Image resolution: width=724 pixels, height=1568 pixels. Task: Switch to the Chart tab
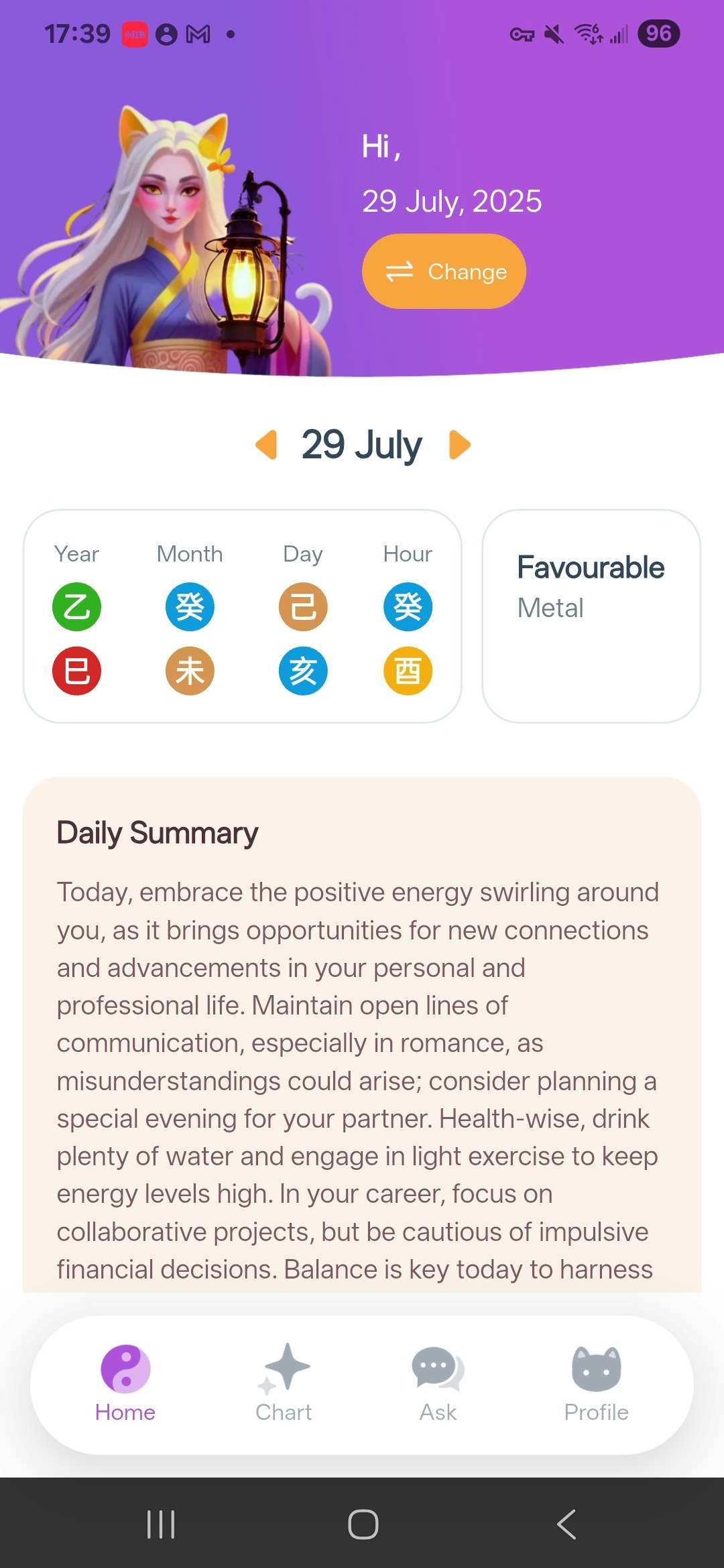point(284,1384)
